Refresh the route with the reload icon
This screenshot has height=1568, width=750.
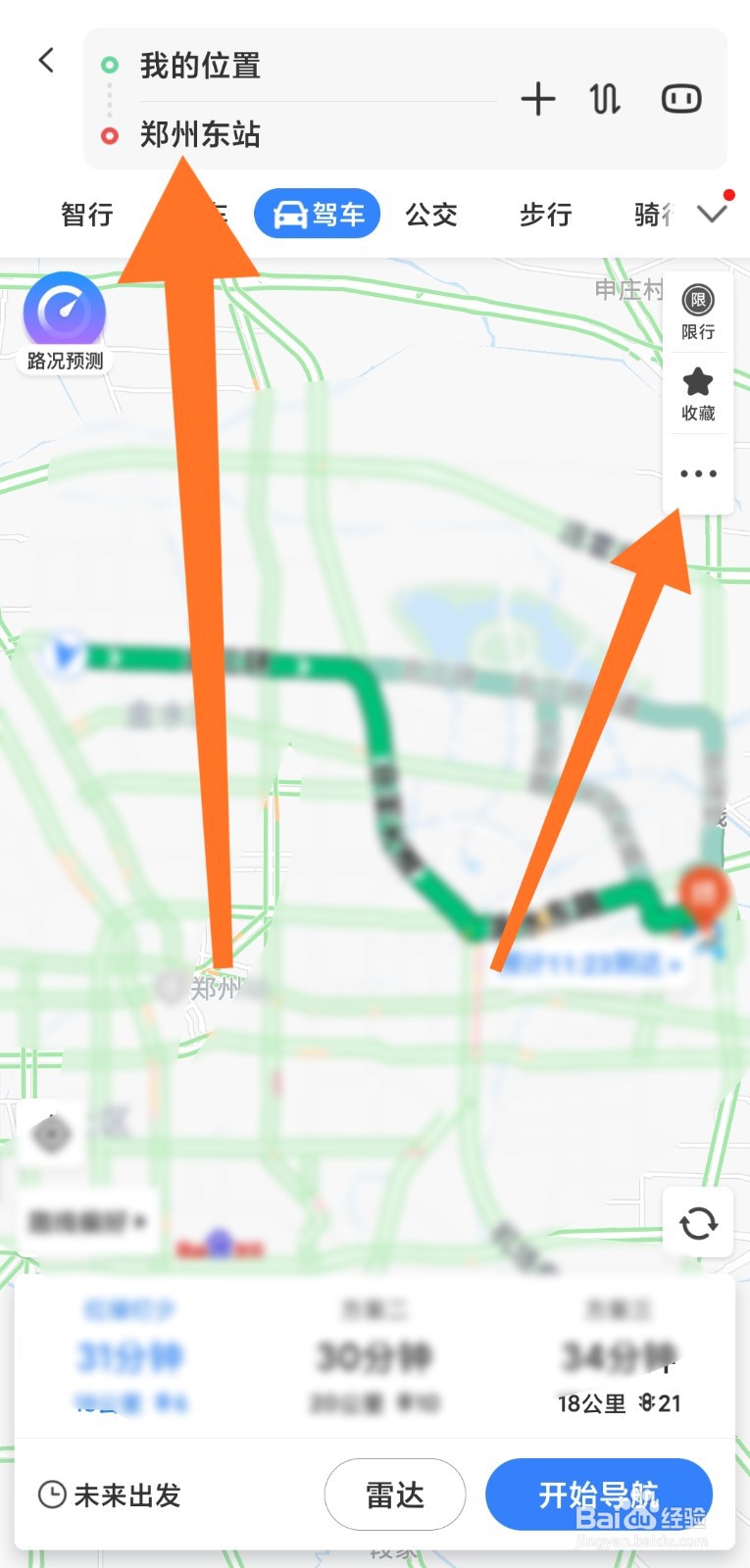[x=698, y=1222]
